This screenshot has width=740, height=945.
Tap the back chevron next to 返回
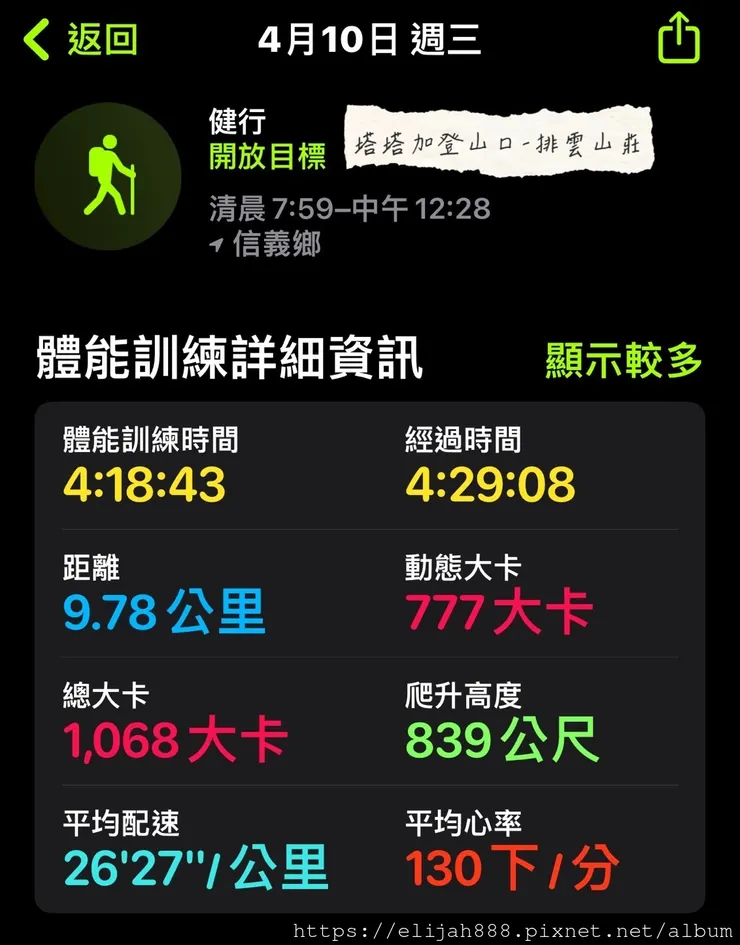36,40
